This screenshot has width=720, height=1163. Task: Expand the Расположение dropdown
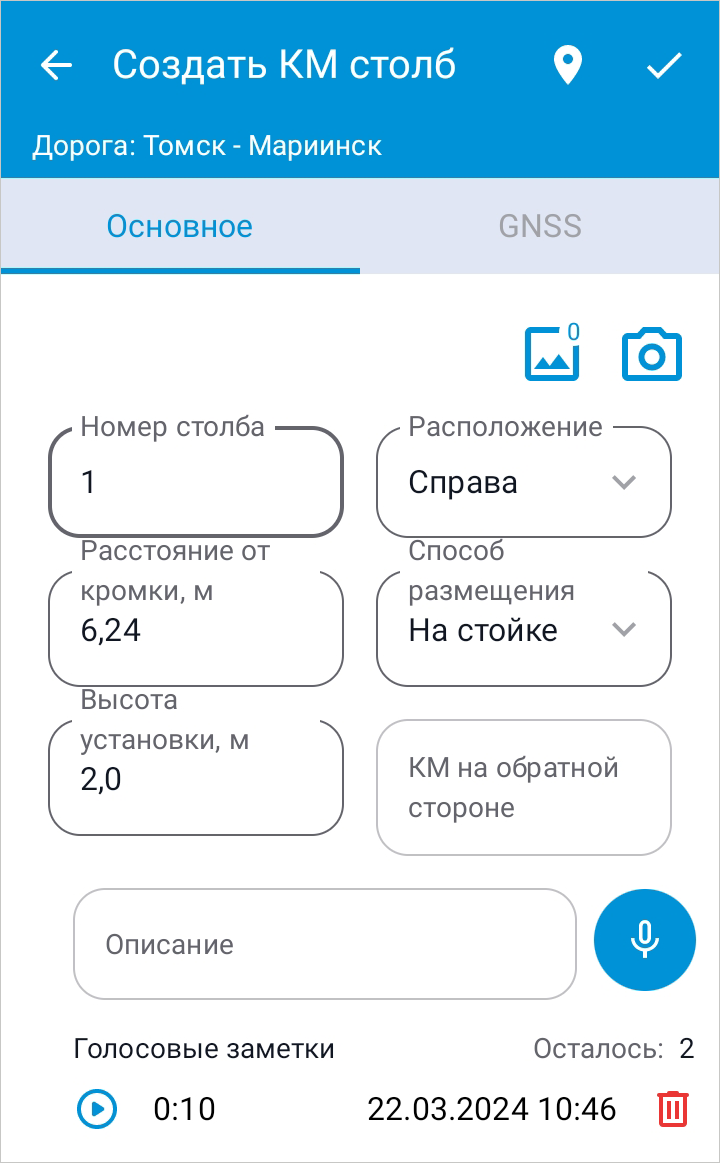click(524, 481)
